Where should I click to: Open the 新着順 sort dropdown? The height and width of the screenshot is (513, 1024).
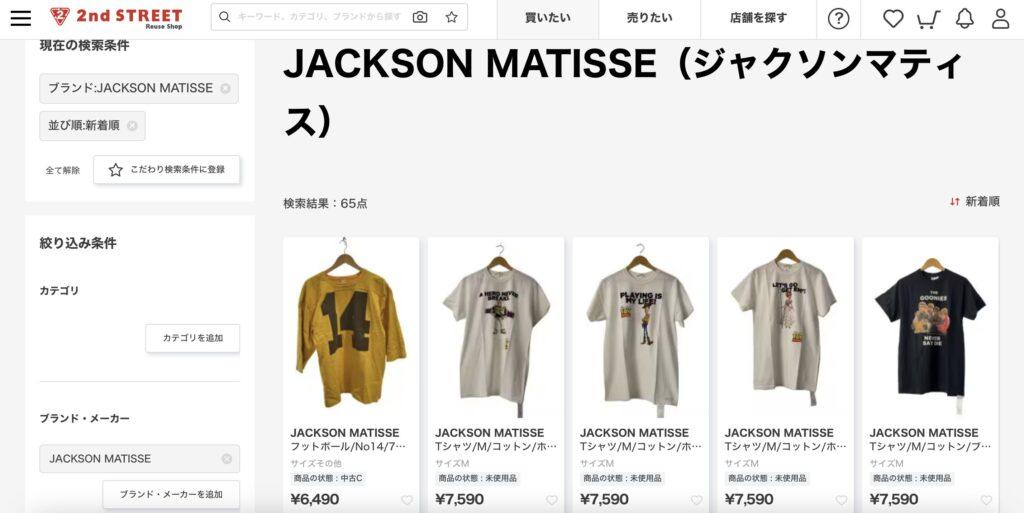pos(974,201)
